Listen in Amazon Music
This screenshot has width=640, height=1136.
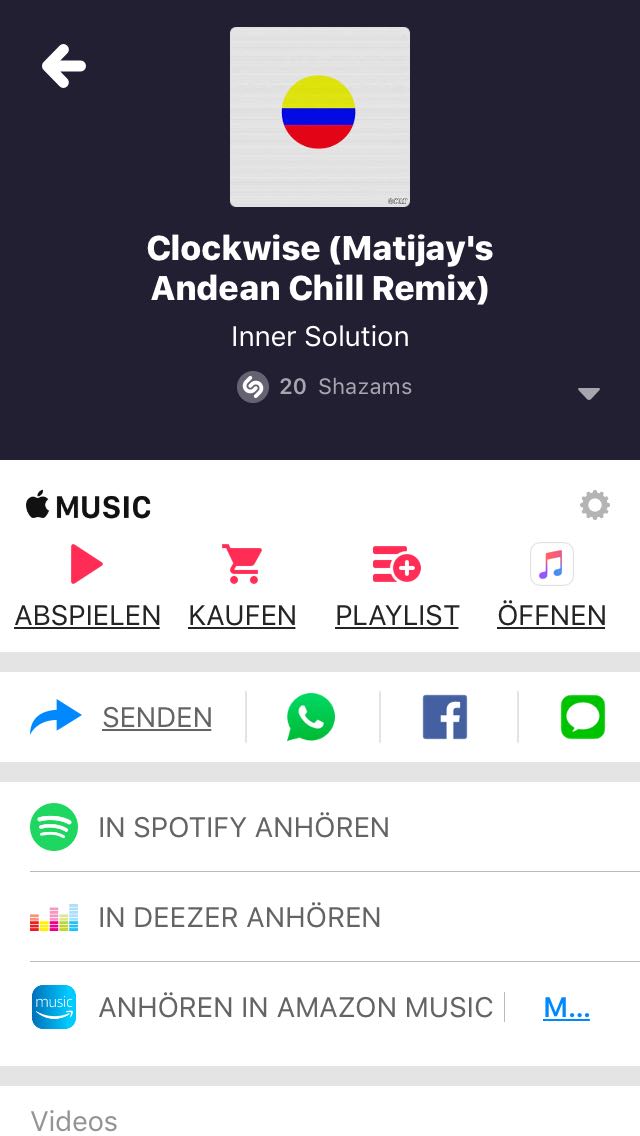(x=295, y=1007)
